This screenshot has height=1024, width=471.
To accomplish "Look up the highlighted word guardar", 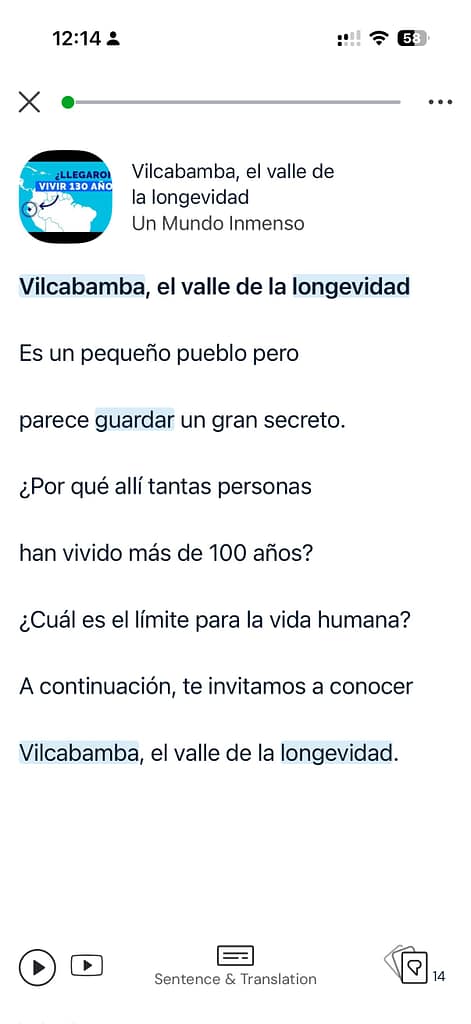I will [135, 421].
